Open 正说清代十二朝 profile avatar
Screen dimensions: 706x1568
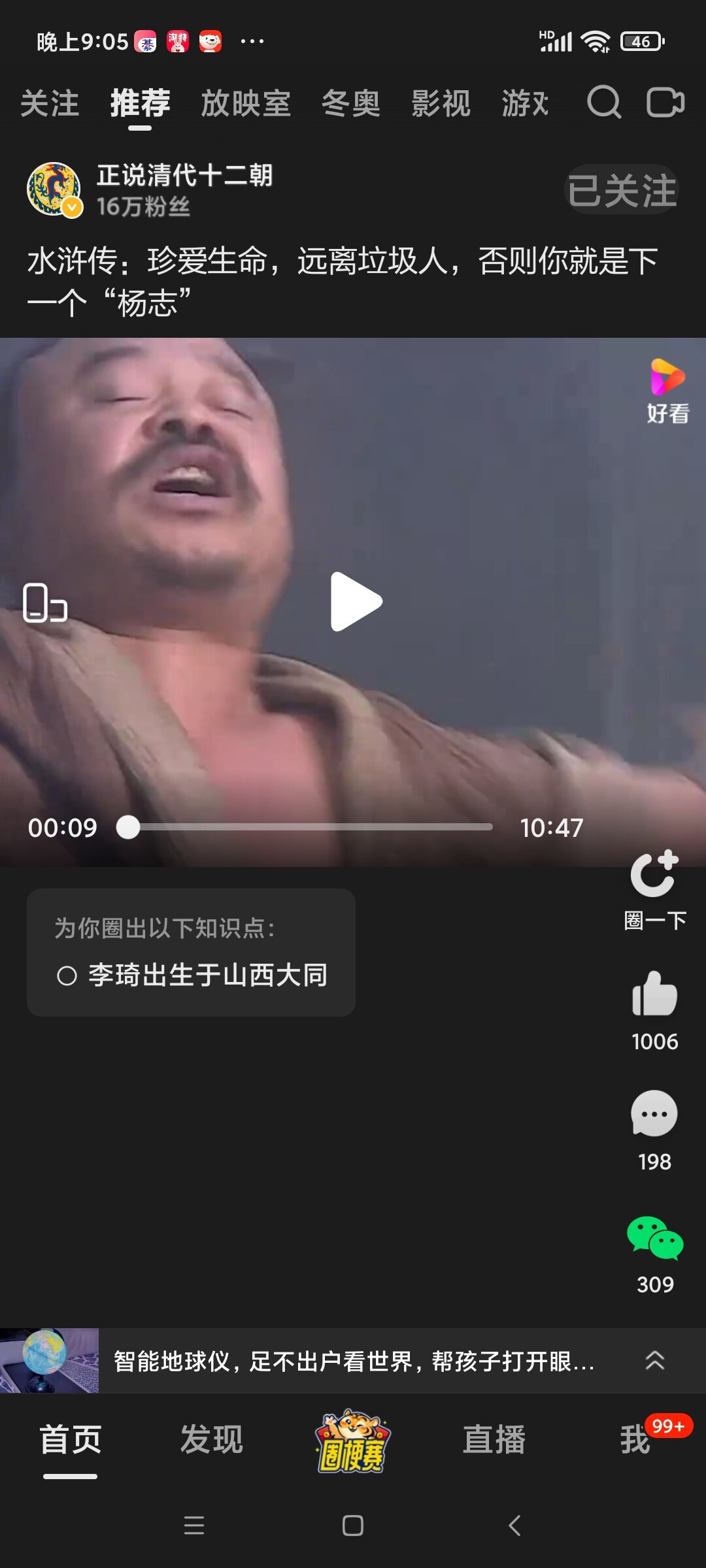click(54, 189)
